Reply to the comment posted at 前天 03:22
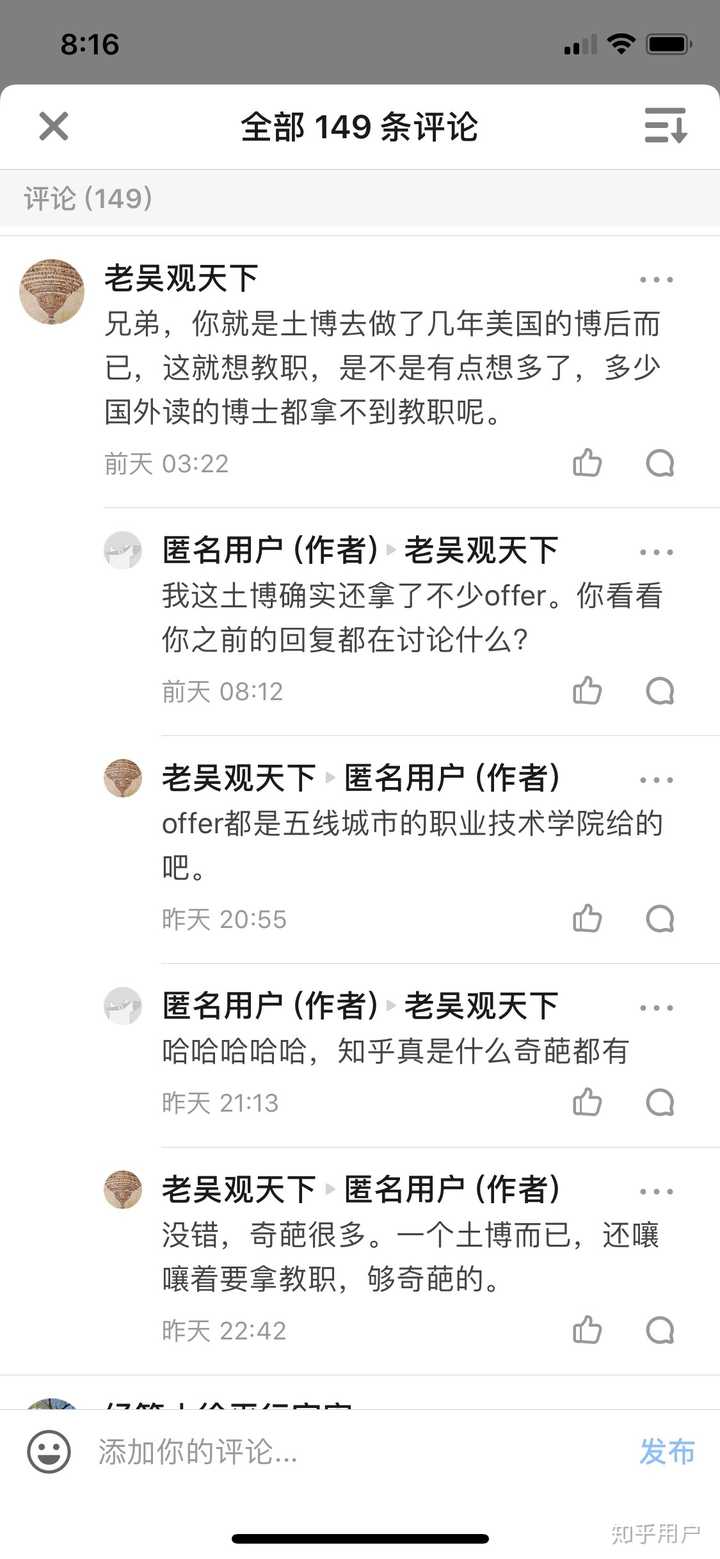 click(660, 463)
